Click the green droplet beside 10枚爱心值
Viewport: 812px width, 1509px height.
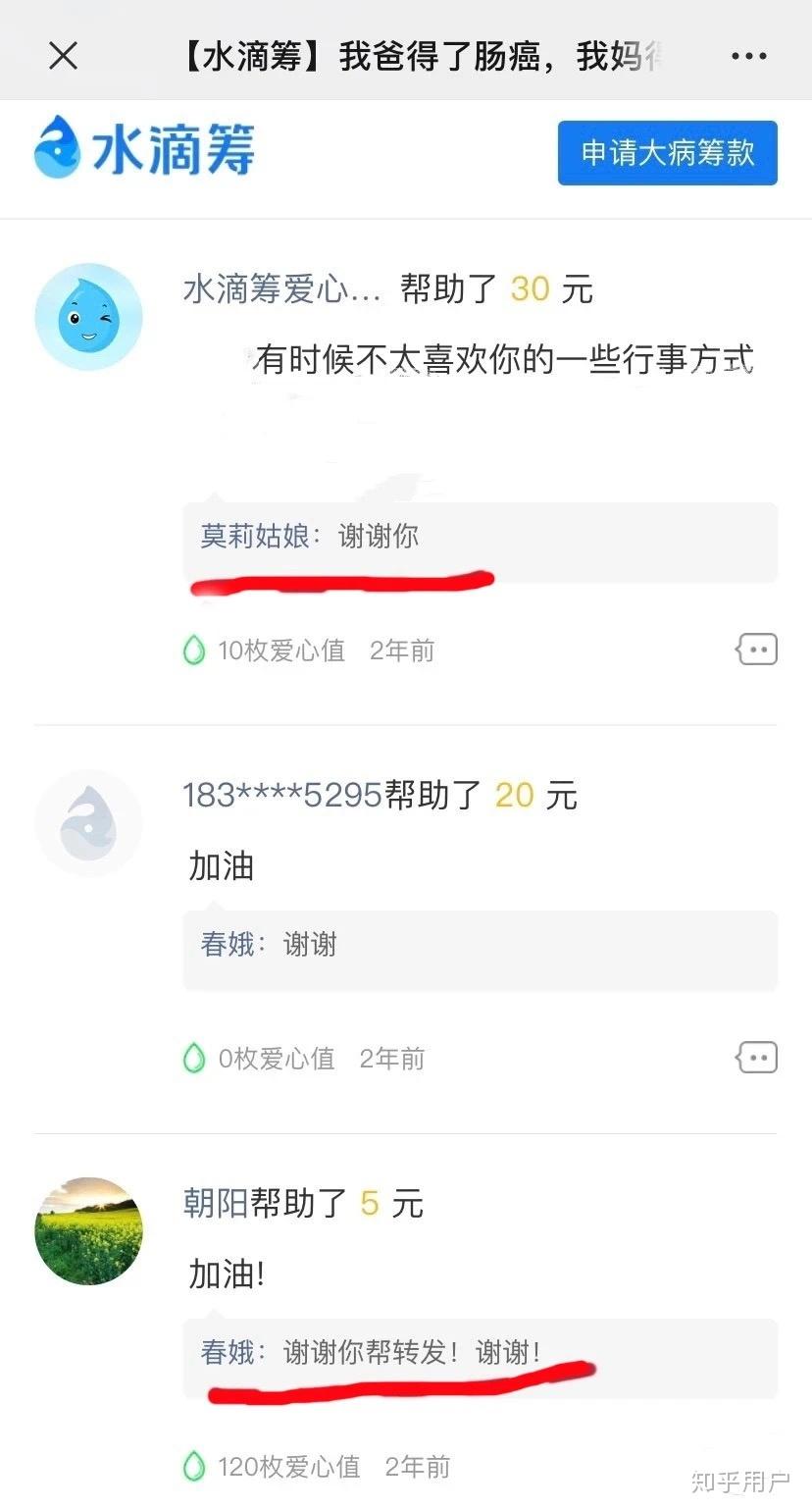pos(193,649)
